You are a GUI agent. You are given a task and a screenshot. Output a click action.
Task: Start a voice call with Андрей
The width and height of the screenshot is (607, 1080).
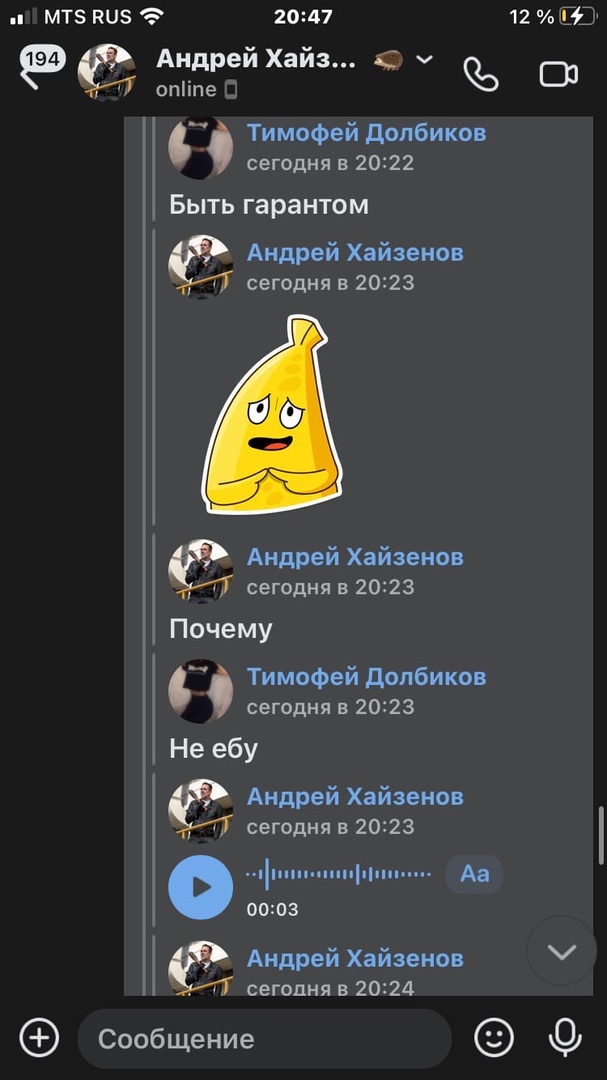click(x=481, y=74)
